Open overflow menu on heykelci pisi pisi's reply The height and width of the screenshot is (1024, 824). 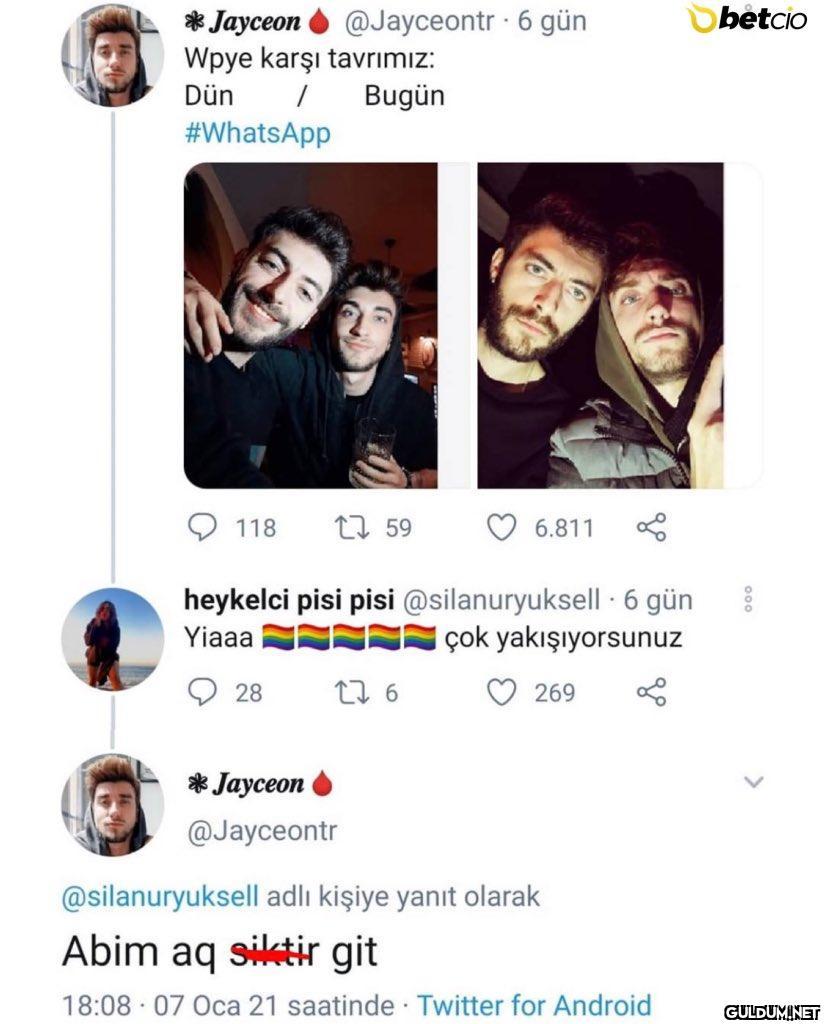tap(749, 600)
